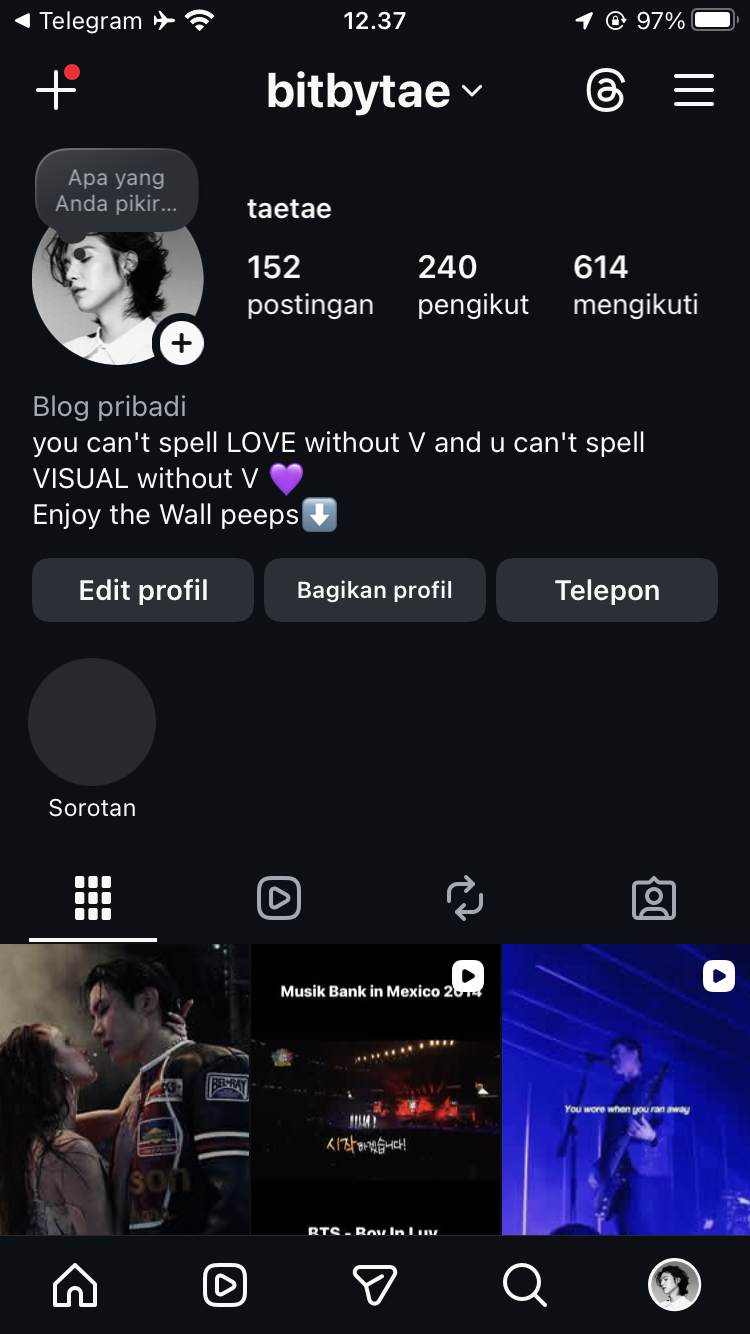Switch to the posts grid tab
Image resolution: width=750 pixels, height=1334 pixels.
pos(93,898)
